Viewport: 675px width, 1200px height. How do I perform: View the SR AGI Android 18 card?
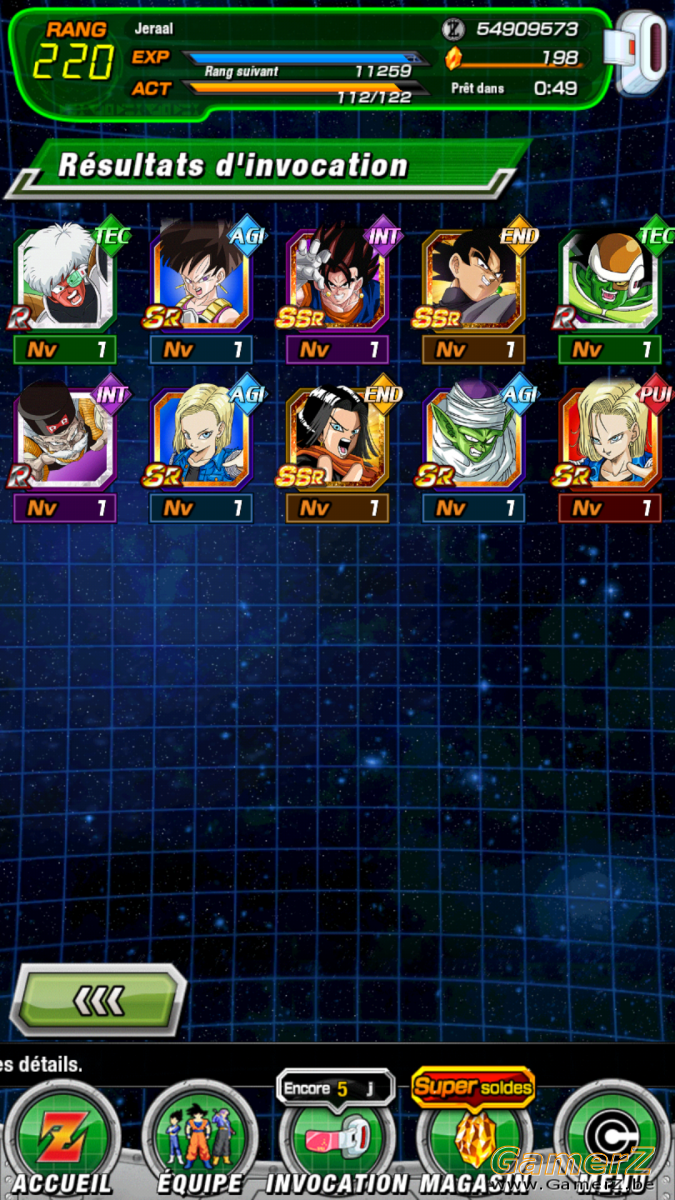pyautogui.click(x=201, y=450)
